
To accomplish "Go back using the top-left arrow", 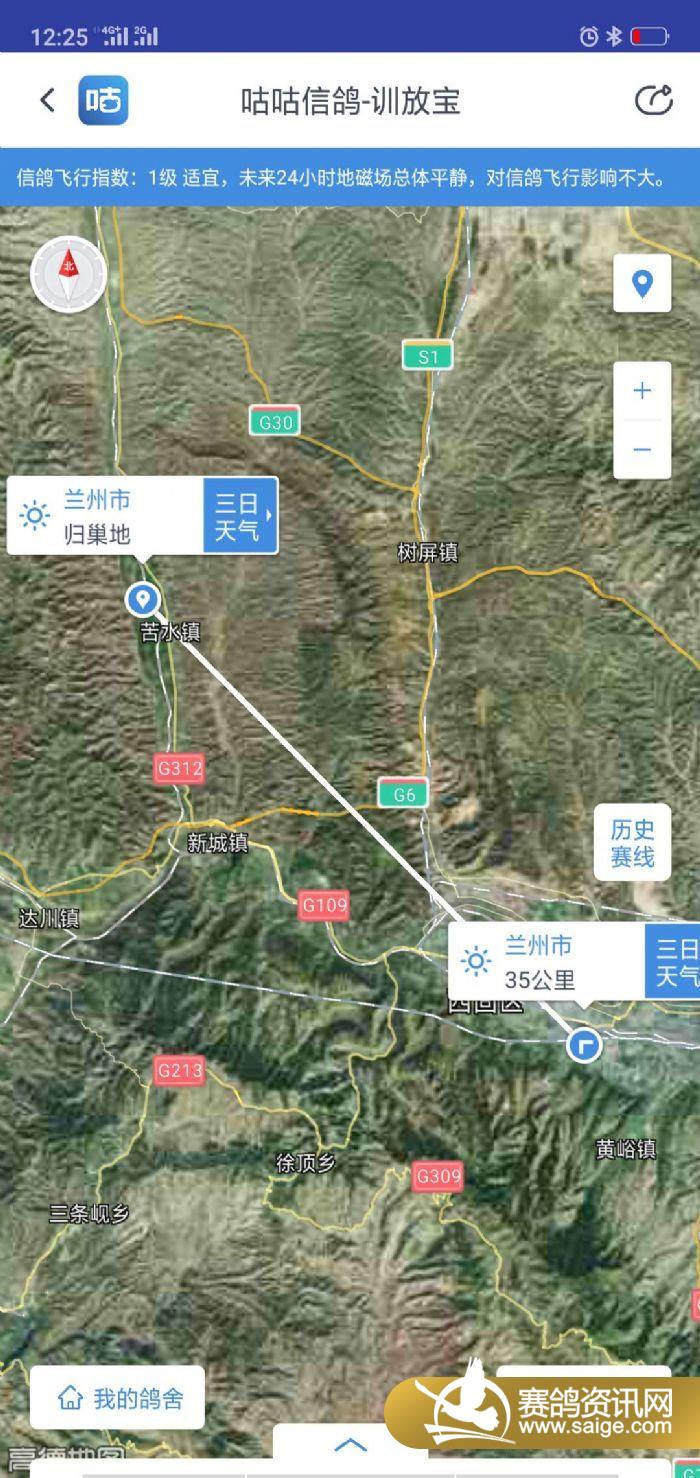I will [x=47, y=100].
